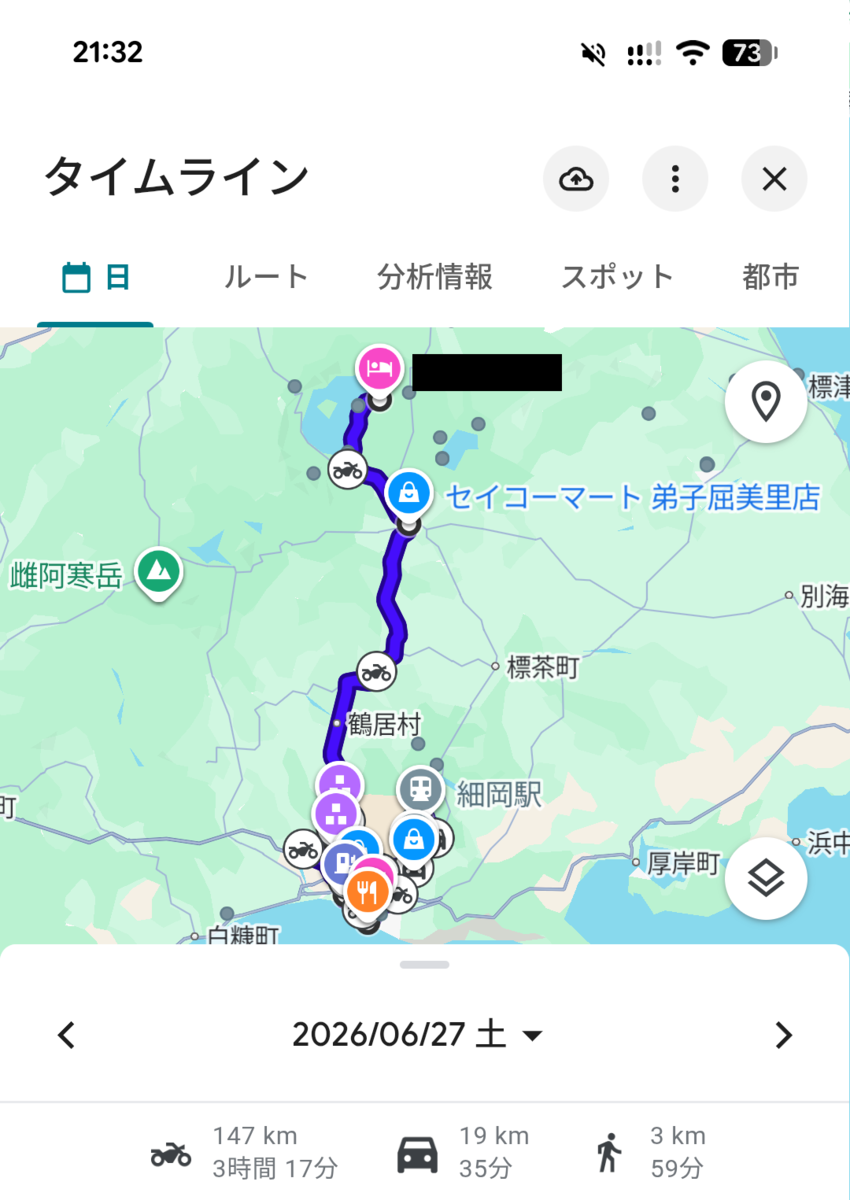Expand the bottom sheet handle
Image resolution: width=850 pixels, height=1200 pixels.
click(x=425, y=965)
